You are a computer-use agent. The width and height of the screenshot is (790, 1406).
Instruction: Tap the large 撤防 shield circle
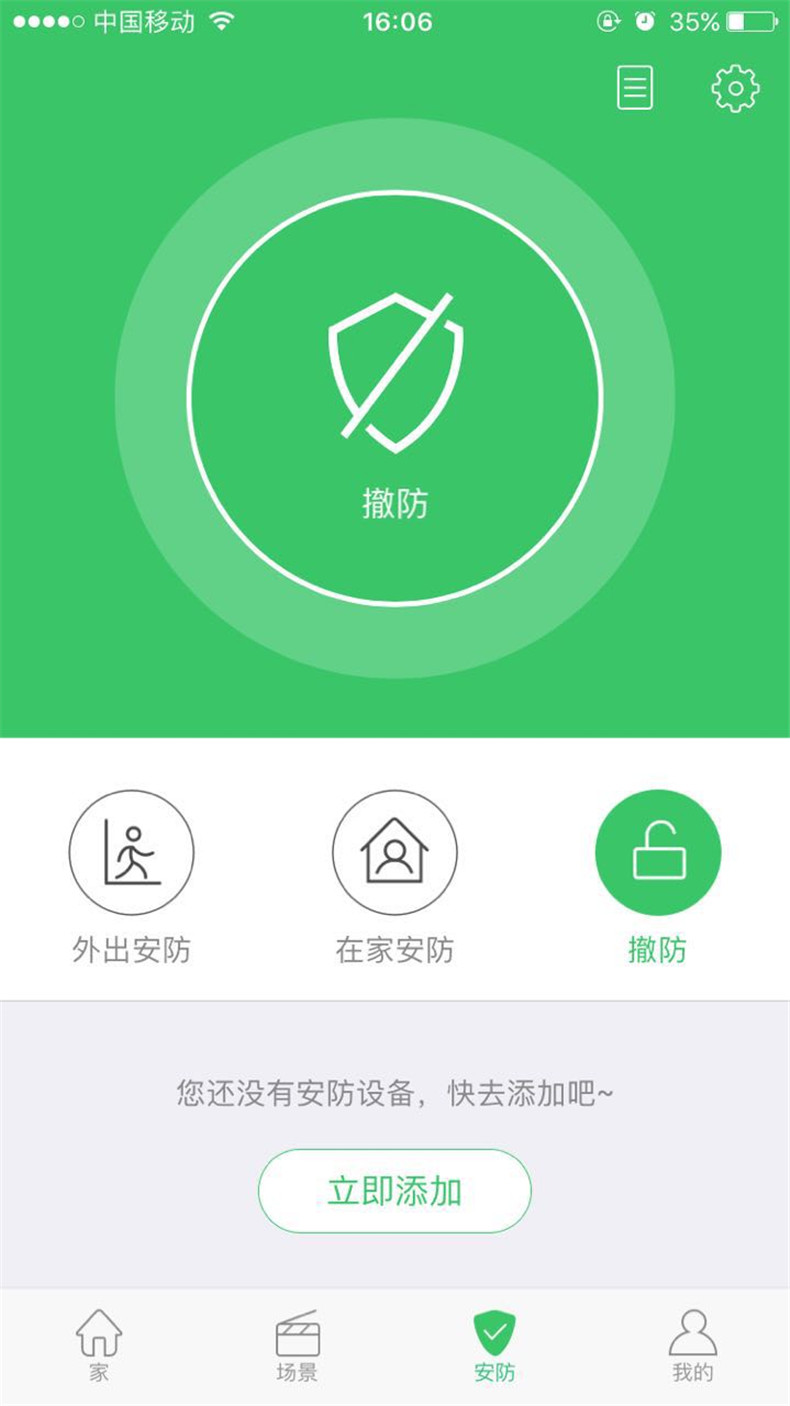click(x=395, y=398)
